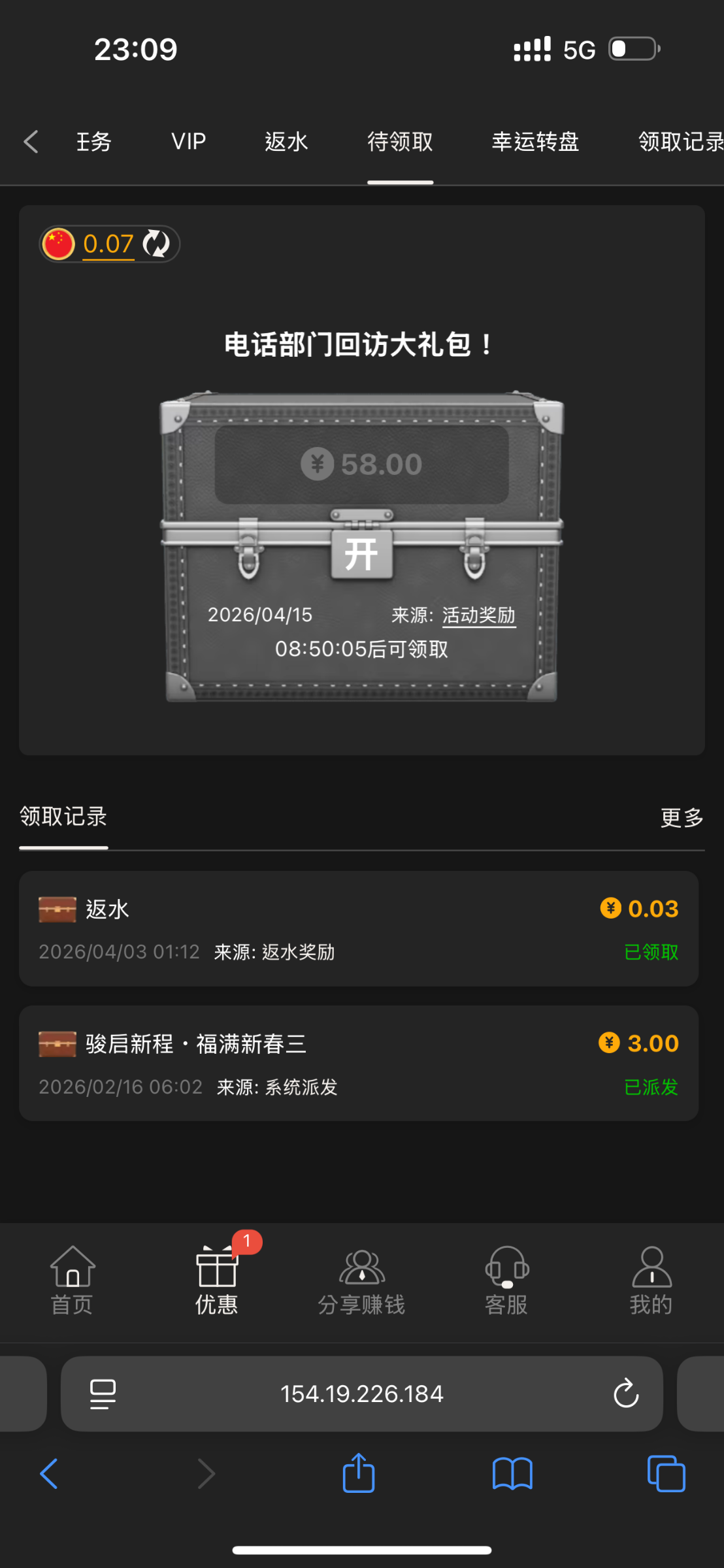Select the 待领取 tab
This screenshot has height=1568, width=724.
(400, 141)
